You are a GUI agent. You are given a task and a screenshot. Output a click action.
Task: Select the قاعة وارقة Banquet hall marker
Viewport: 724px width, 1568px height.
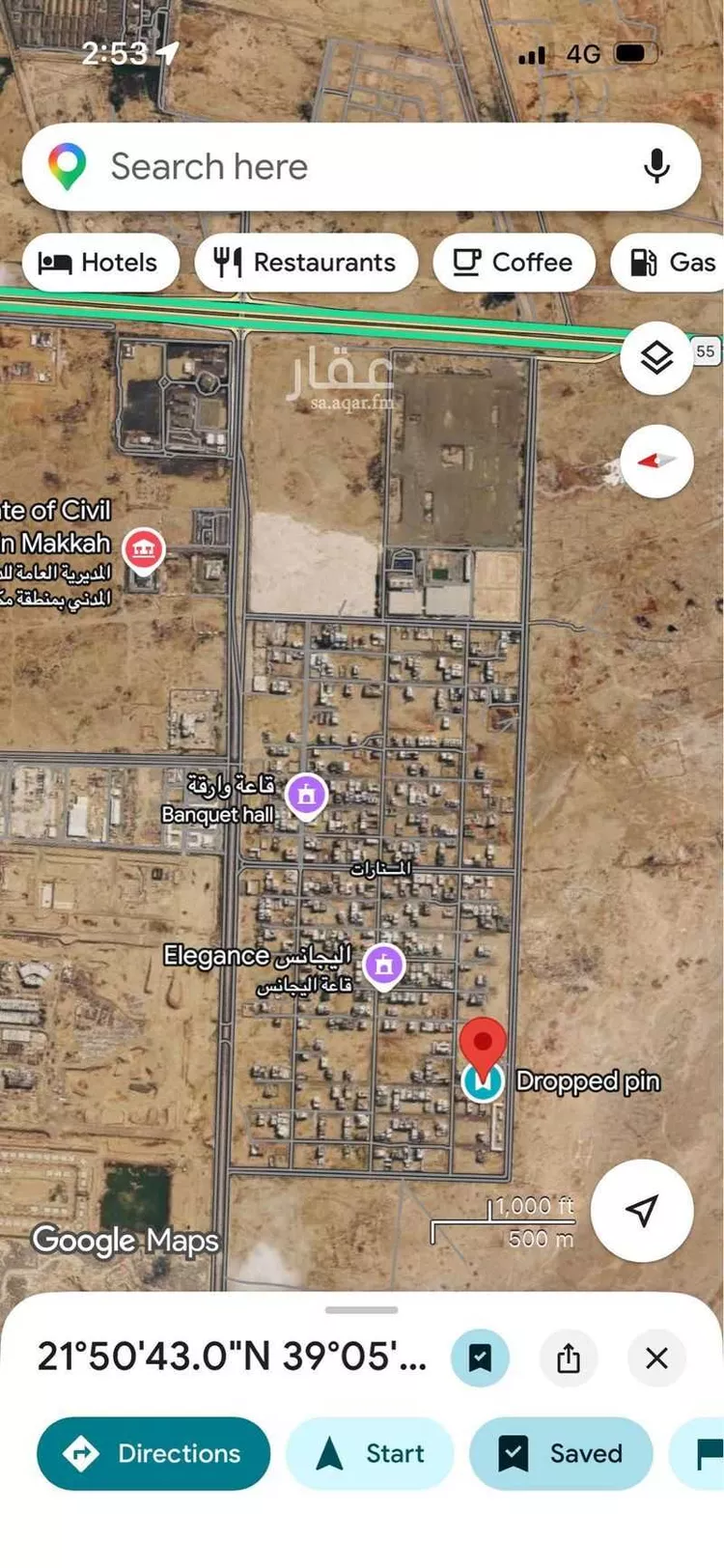click(307, 796)
